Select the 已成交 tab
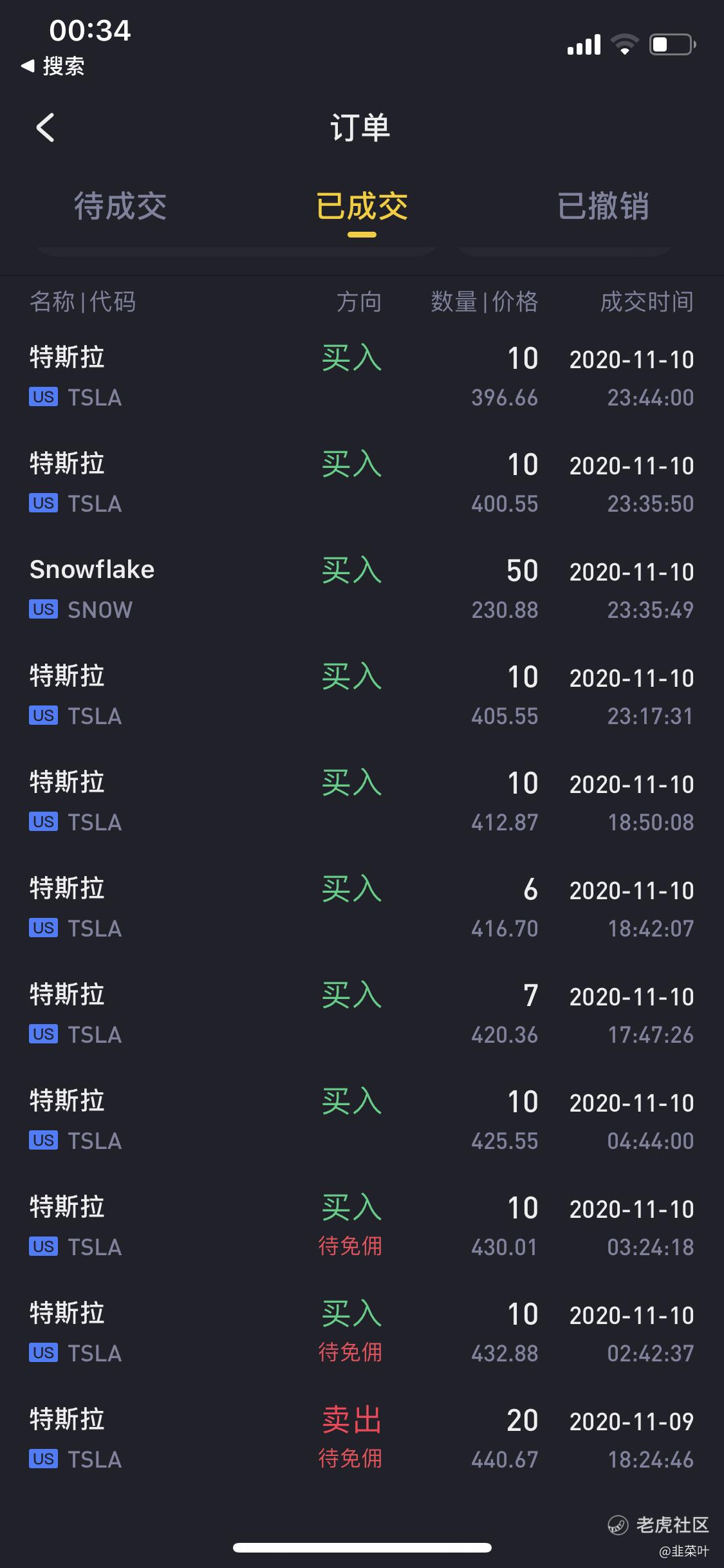Screen dimensions: 724x1568 [362, 207]
